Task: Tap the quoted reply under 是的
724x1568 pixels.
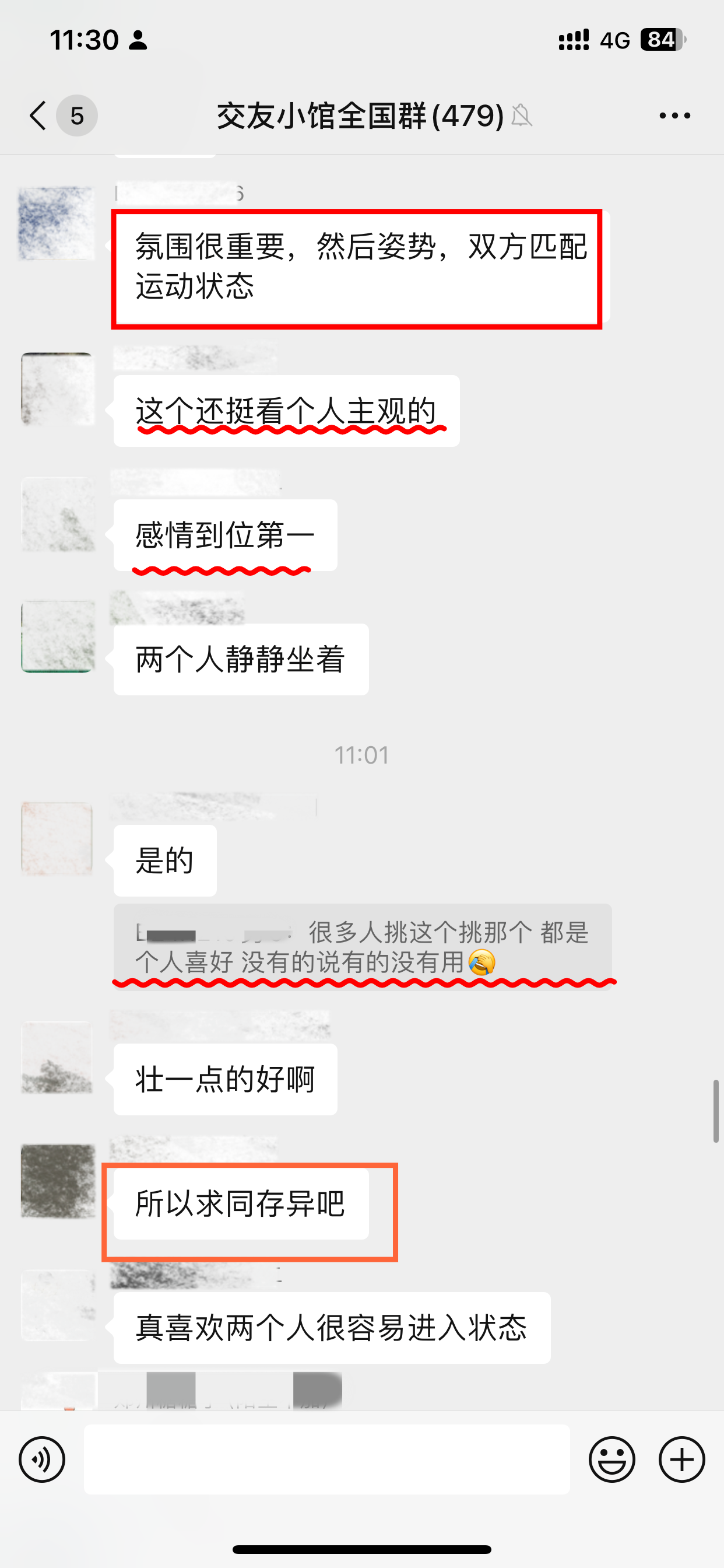Action: [362, 947]
